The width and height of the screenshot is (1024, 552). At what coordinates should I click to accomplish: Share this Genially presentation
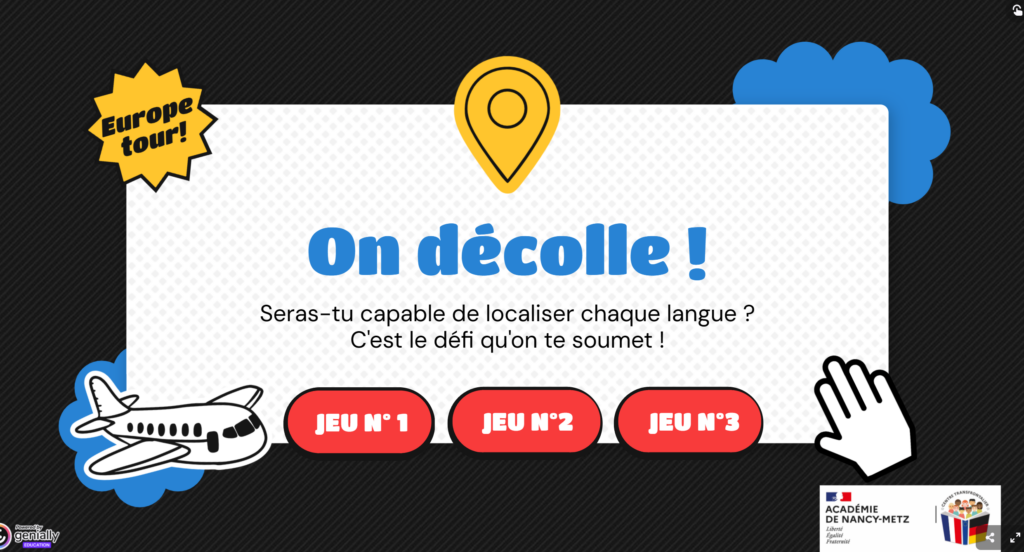990,537
